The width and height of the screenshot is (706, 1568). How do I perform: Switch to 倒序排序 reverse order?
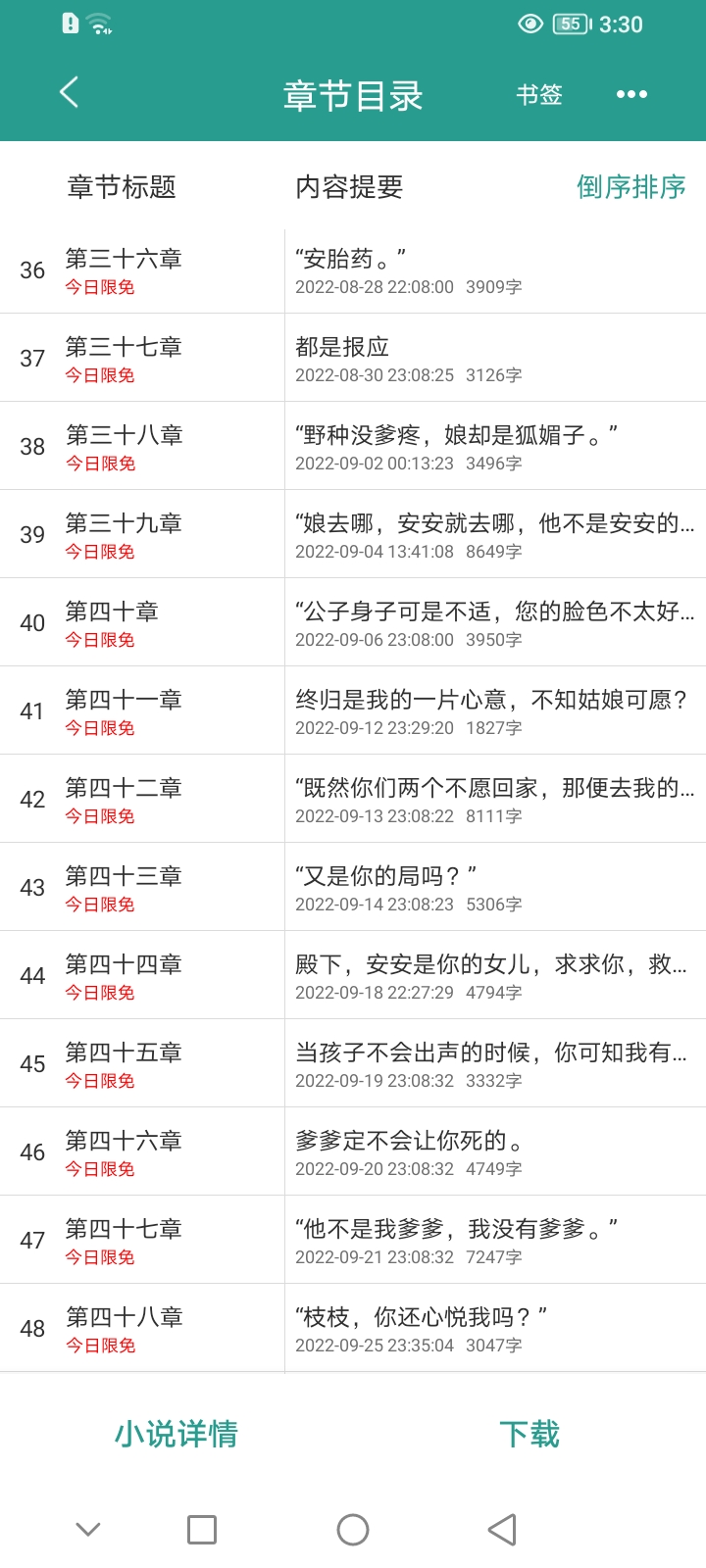tap(630, 187)
